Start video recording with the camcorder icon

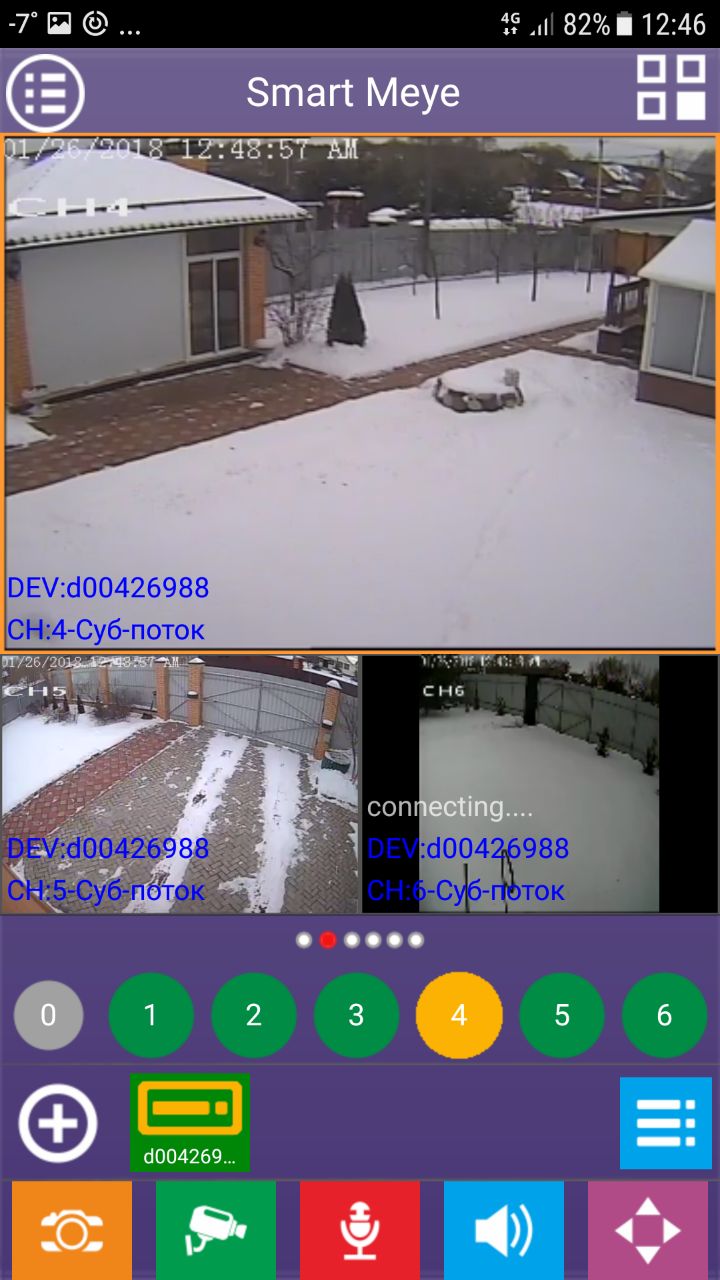click(x=216, y=1228)
